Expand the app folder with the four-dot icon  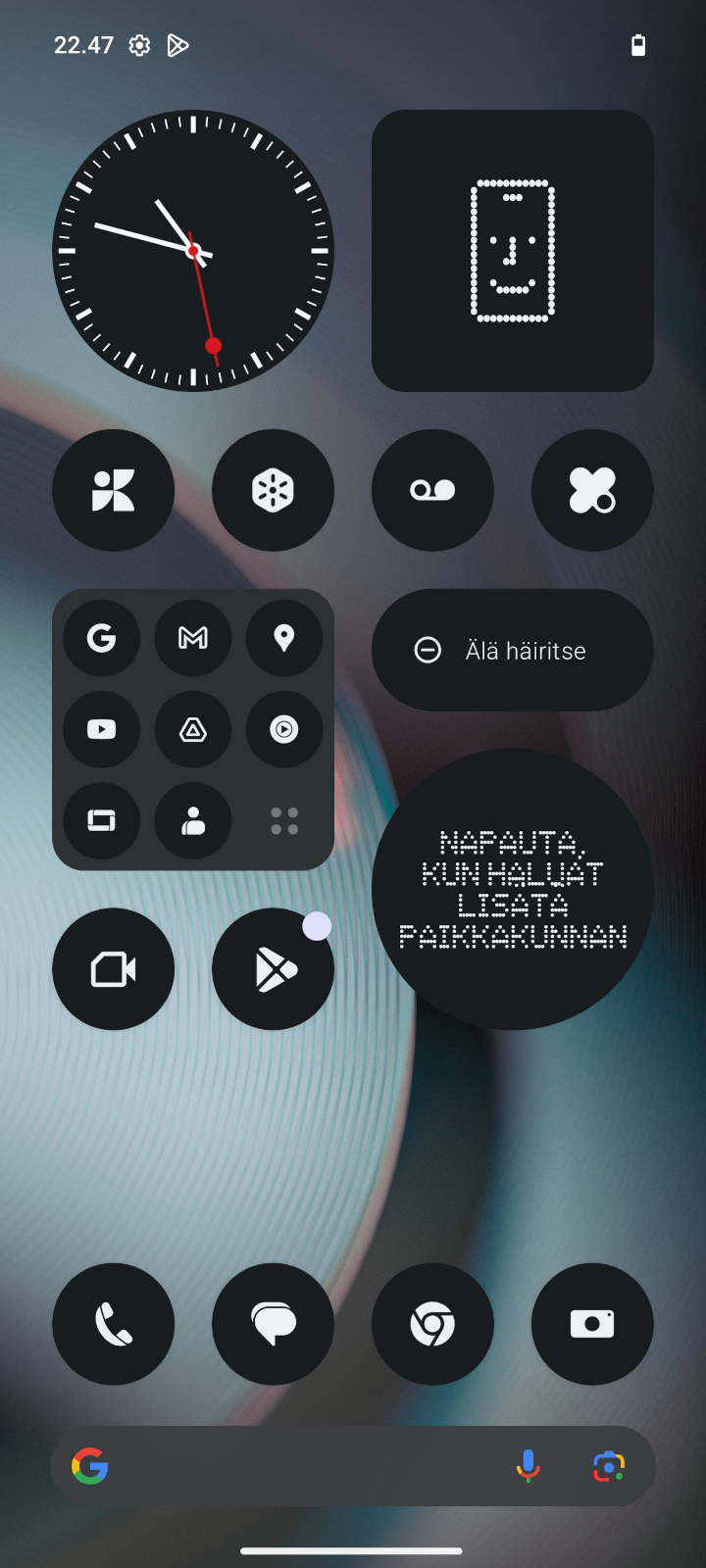point(284,820)
